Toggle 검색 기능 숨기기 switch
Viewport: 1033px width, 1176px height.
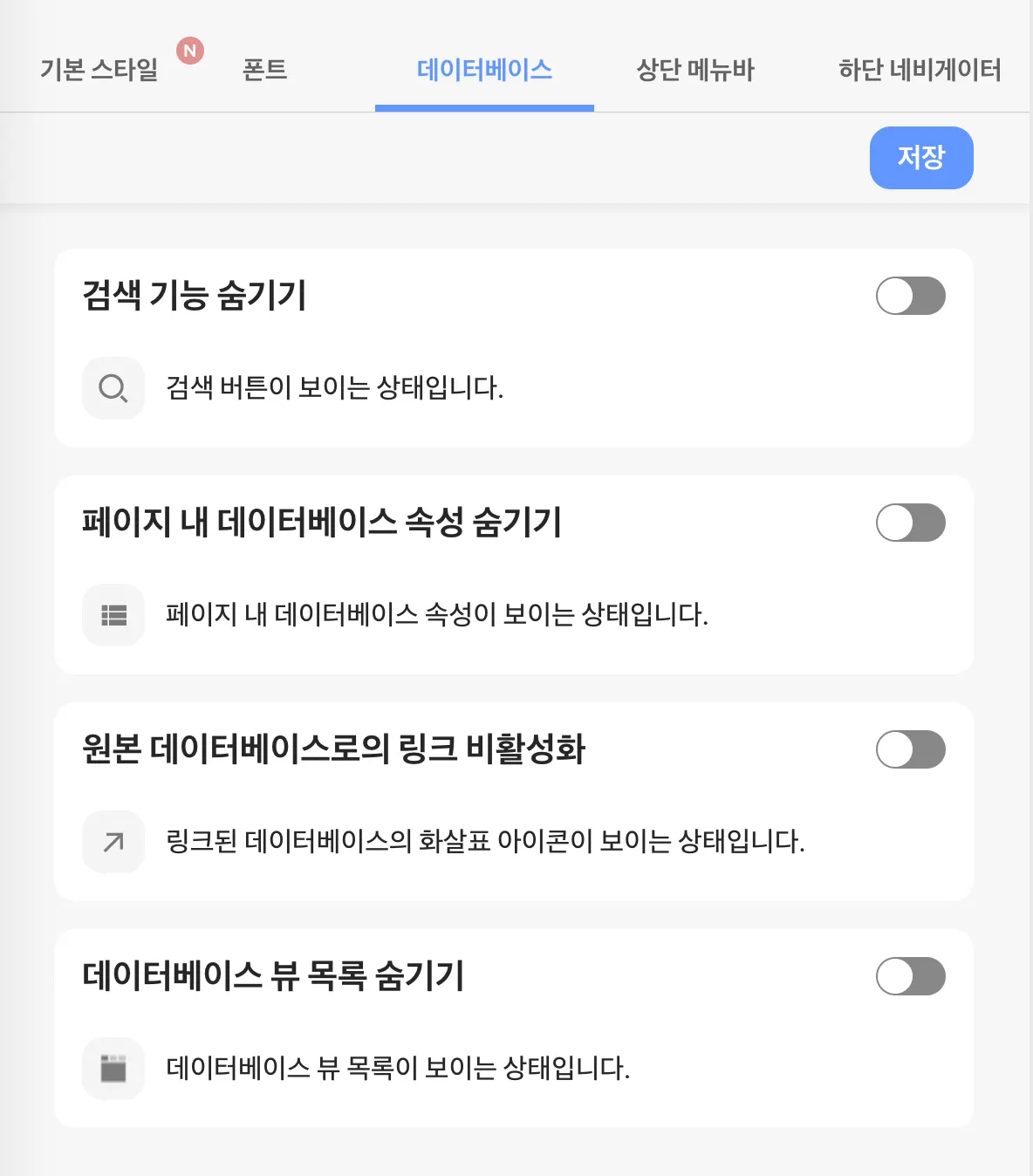click(911, 296)
